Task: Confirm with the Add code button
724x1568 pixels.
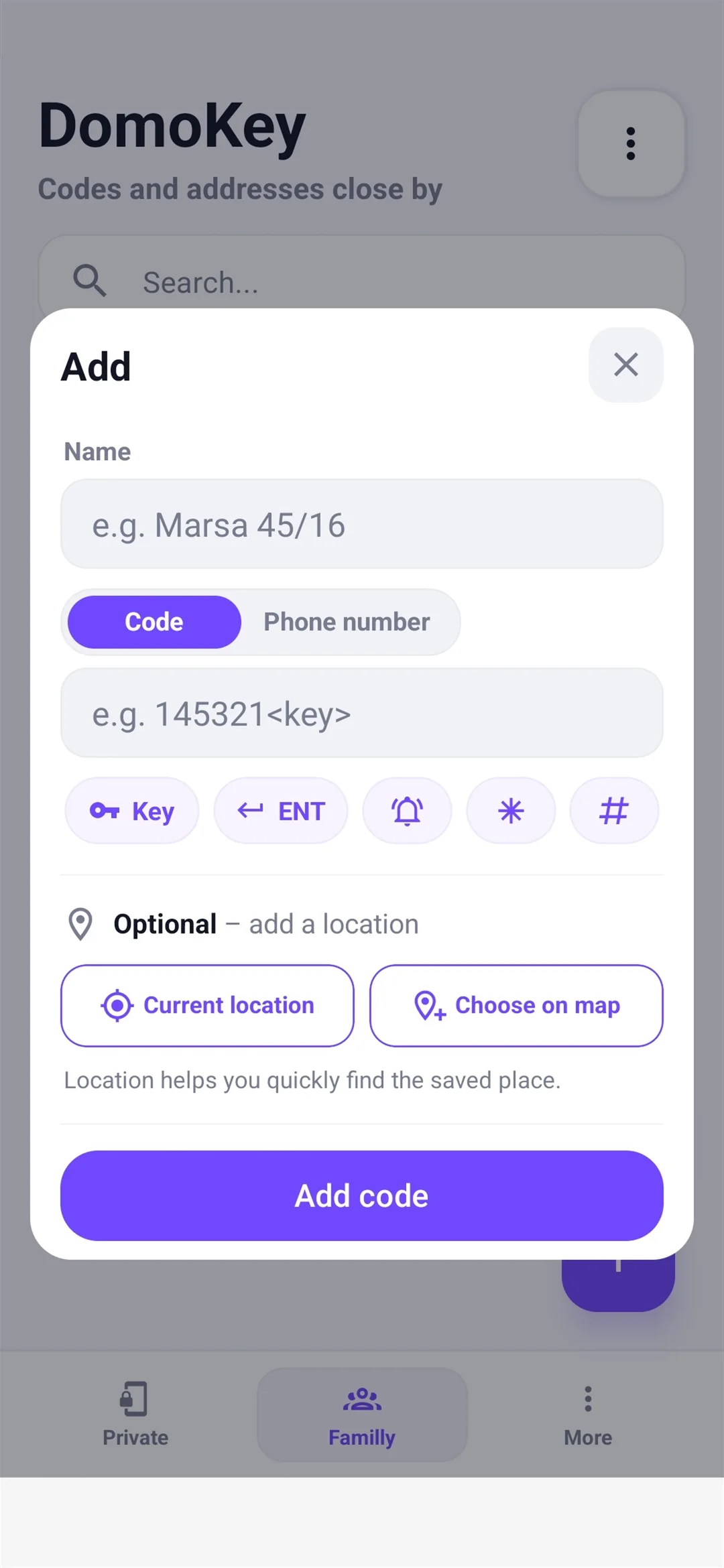Action: (362, 1196)
